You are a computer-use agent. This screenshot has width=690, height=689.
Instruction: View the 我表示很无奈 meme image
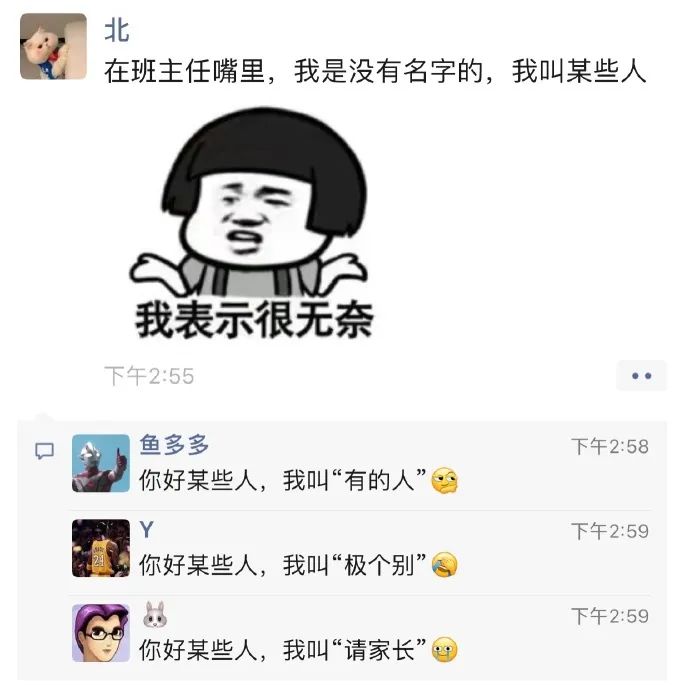tap(252, 224)
